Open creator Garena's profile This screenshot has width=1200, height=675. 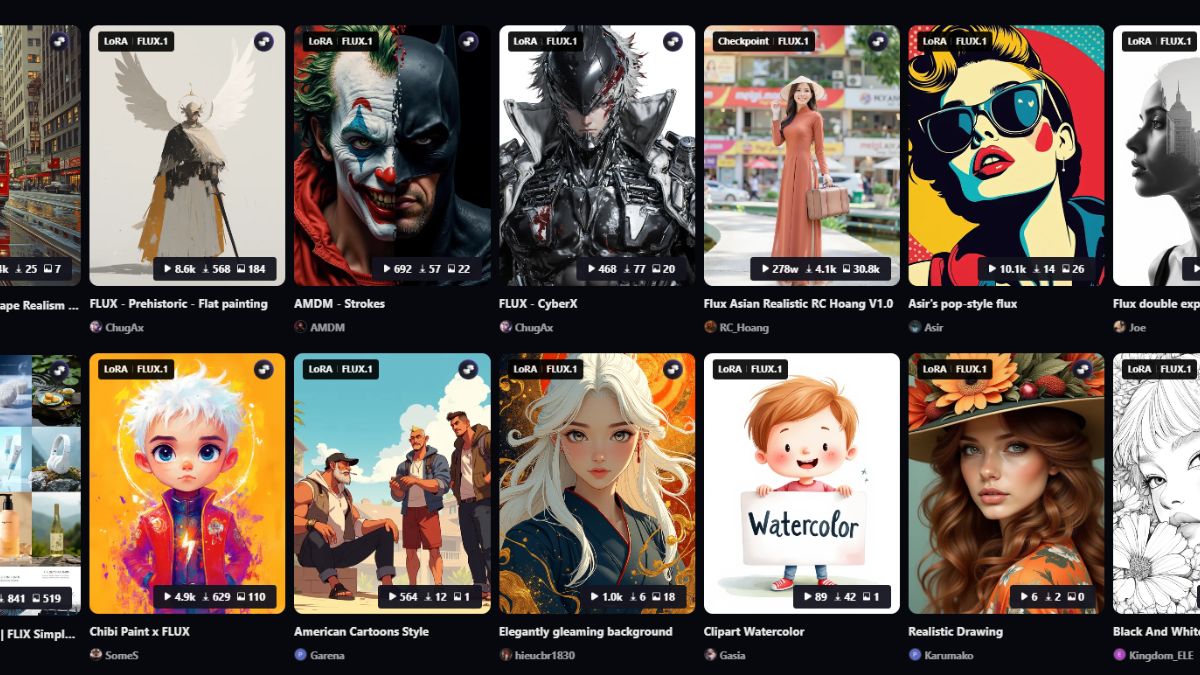pyautogui.click(x=326, y=655)
